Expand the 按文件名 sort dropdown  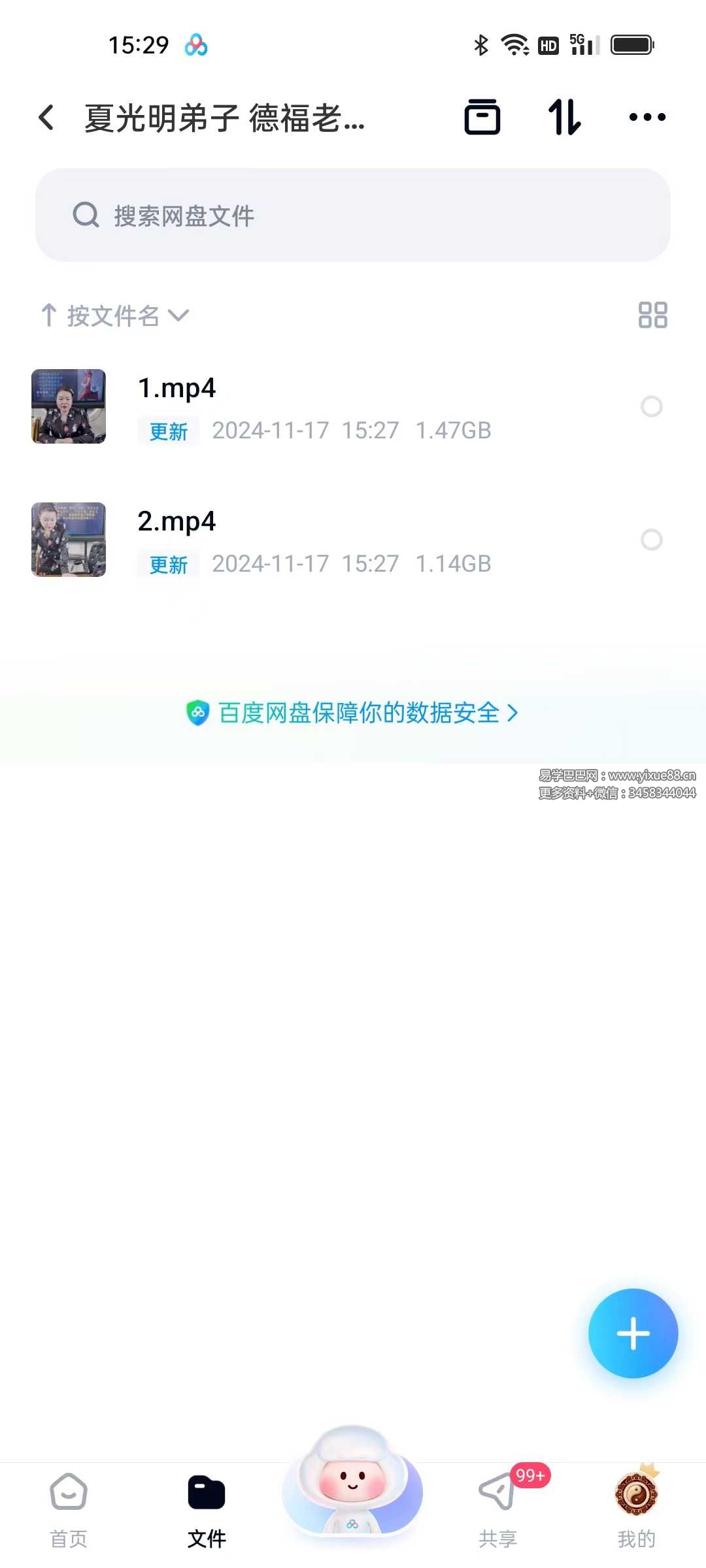[116, 316]
